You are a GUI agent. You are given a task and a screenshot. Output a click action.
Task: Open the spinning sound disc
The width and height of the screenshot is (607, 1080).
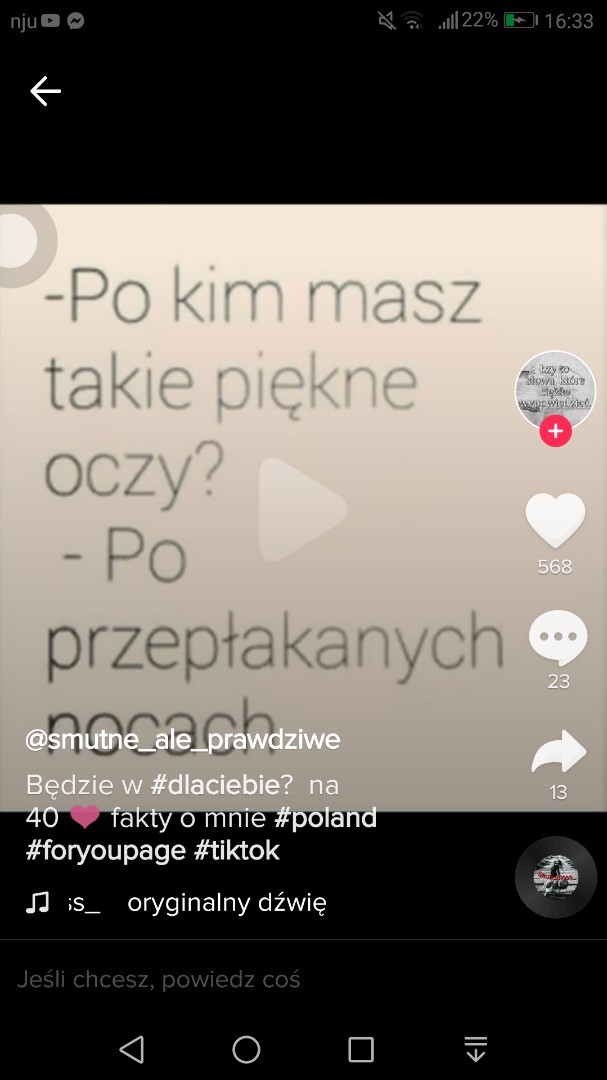point(555,877)
